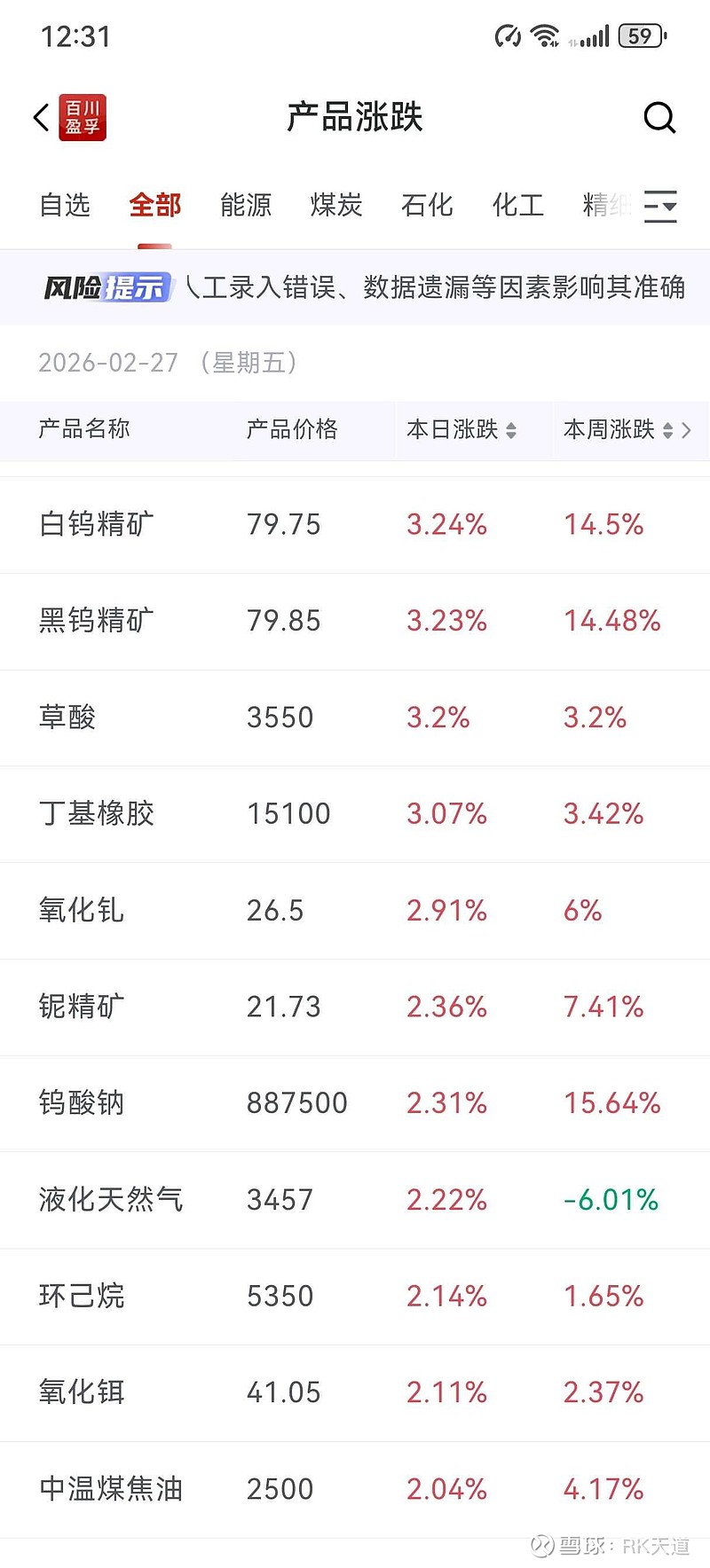Tap the 钨酸钠 price value 887500
Viewport: 710px width, 1568px height.
click(x=297, y=1103)
